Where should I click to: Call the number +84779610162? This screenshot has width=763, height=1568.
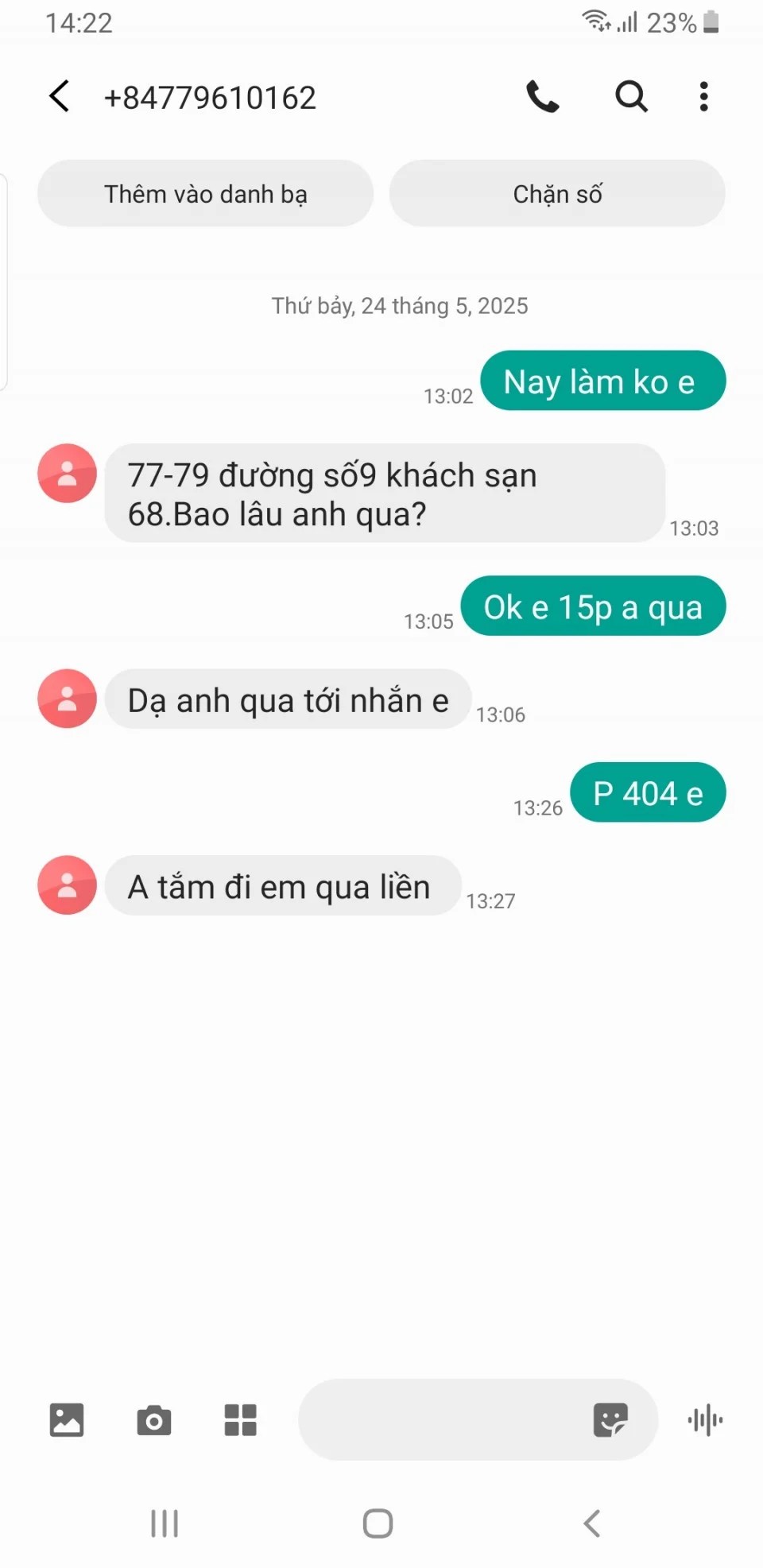(x=543, y=96)
